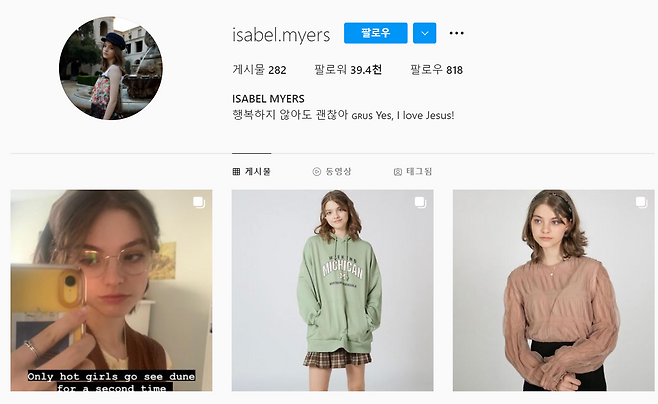Open the mirror selfie dune post
658x404 pixels.
pos(111,290)
